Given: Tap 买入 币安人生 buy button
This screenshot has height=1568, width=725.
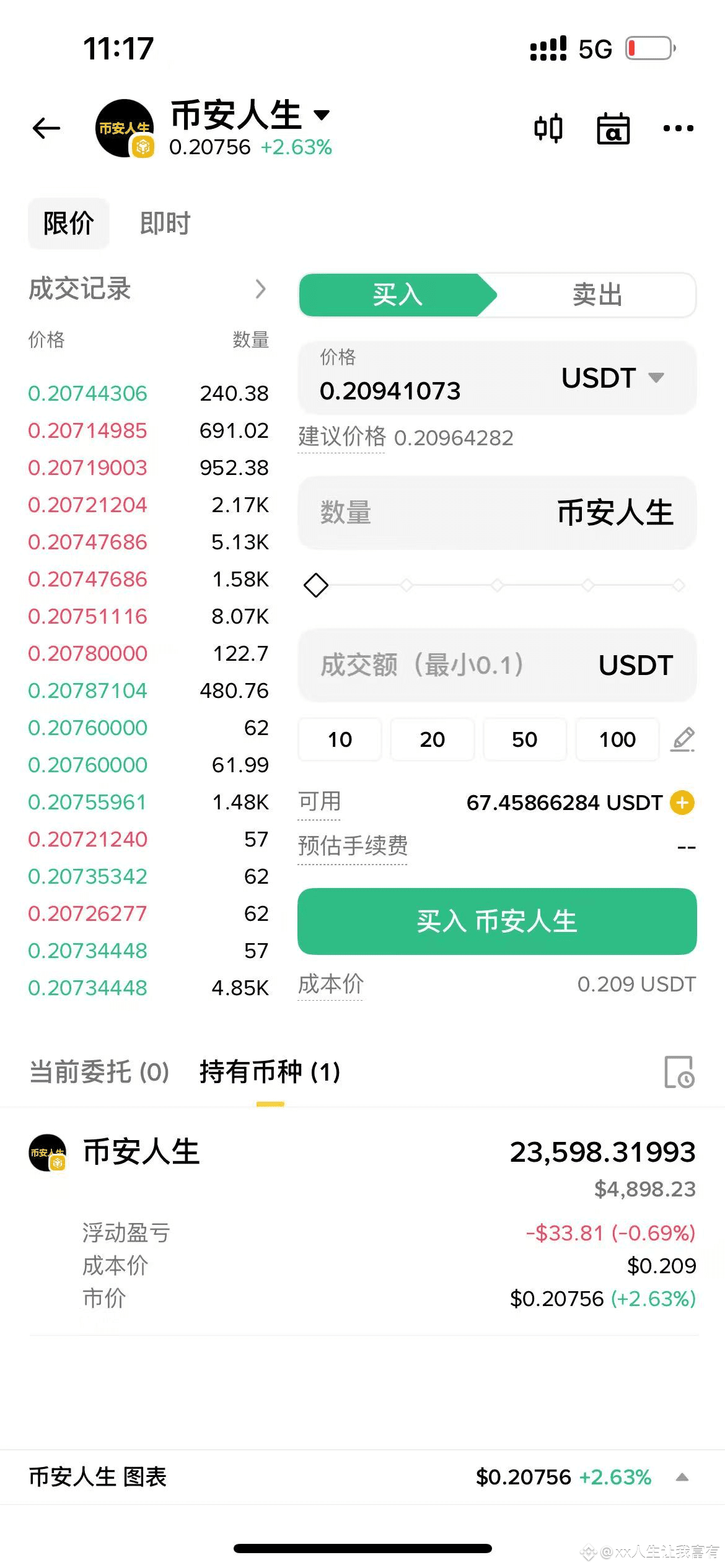Looking at the screenshot, I should coord(497,921).
